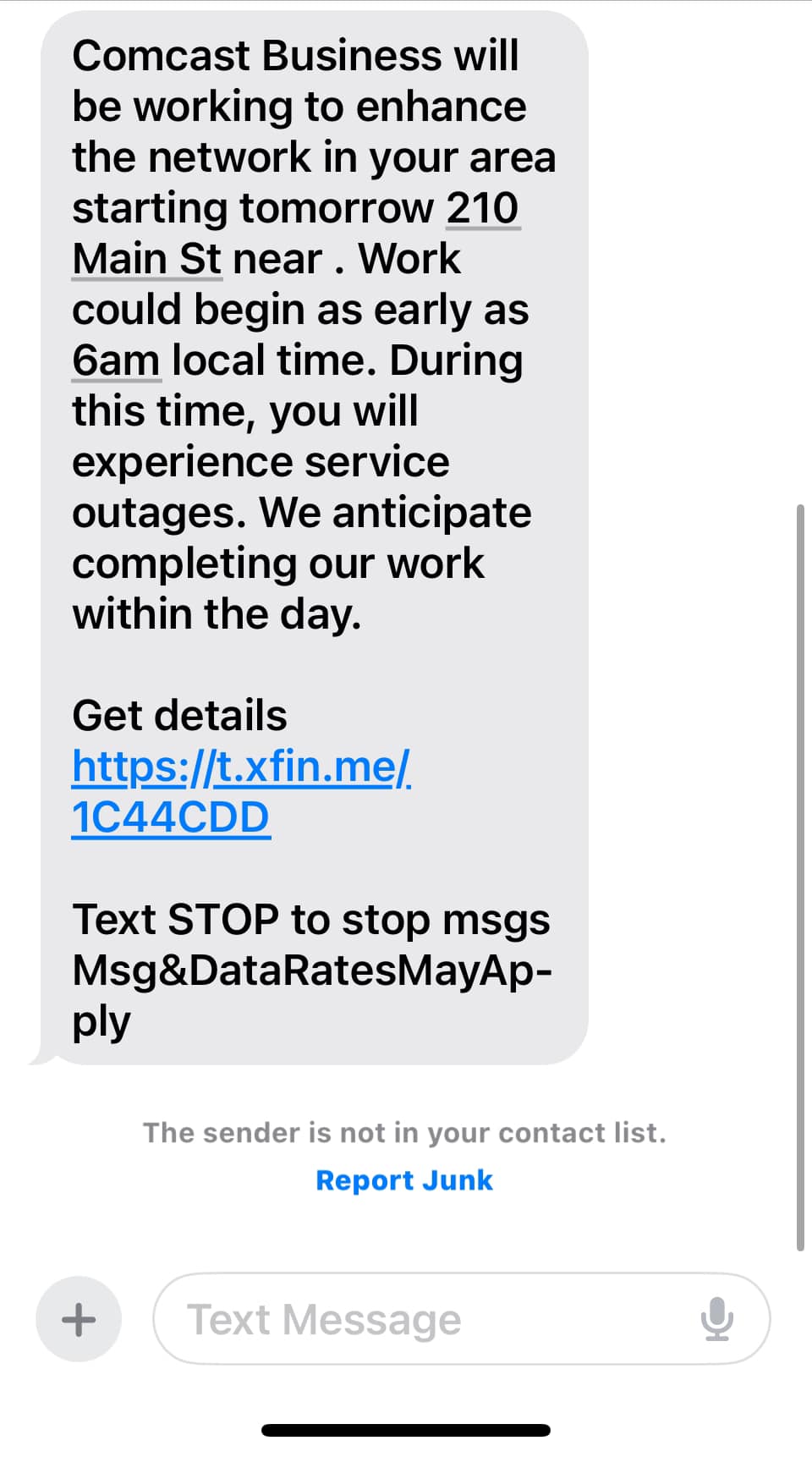Open the t.xfin.me link
Viewport: 812px width, 1457px height.
click(241, 791)
